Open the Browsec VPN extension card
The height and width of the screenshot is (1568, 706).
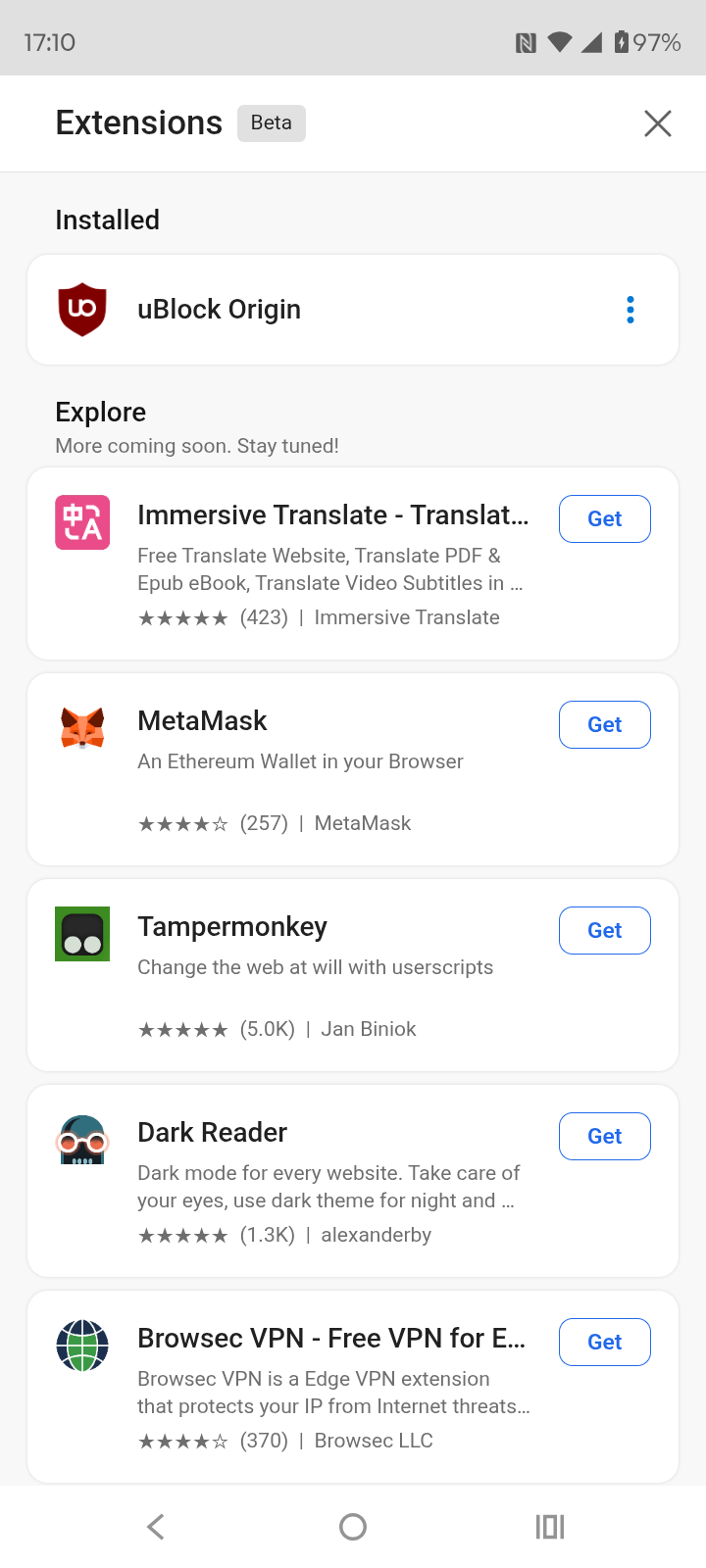click(x=353, y=1387)
